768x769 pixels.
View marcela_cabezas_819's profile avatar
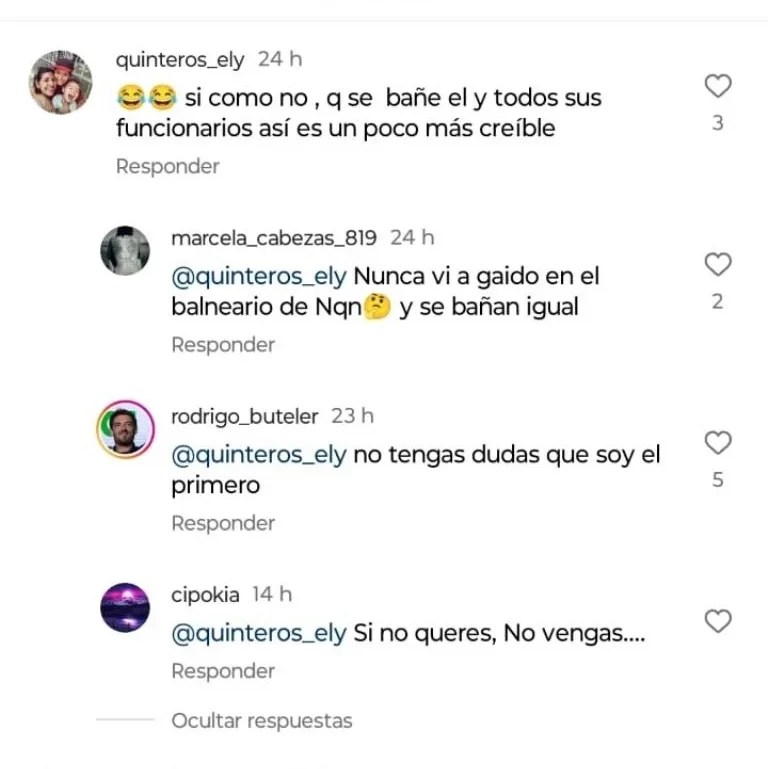click(x=125, y=250)
